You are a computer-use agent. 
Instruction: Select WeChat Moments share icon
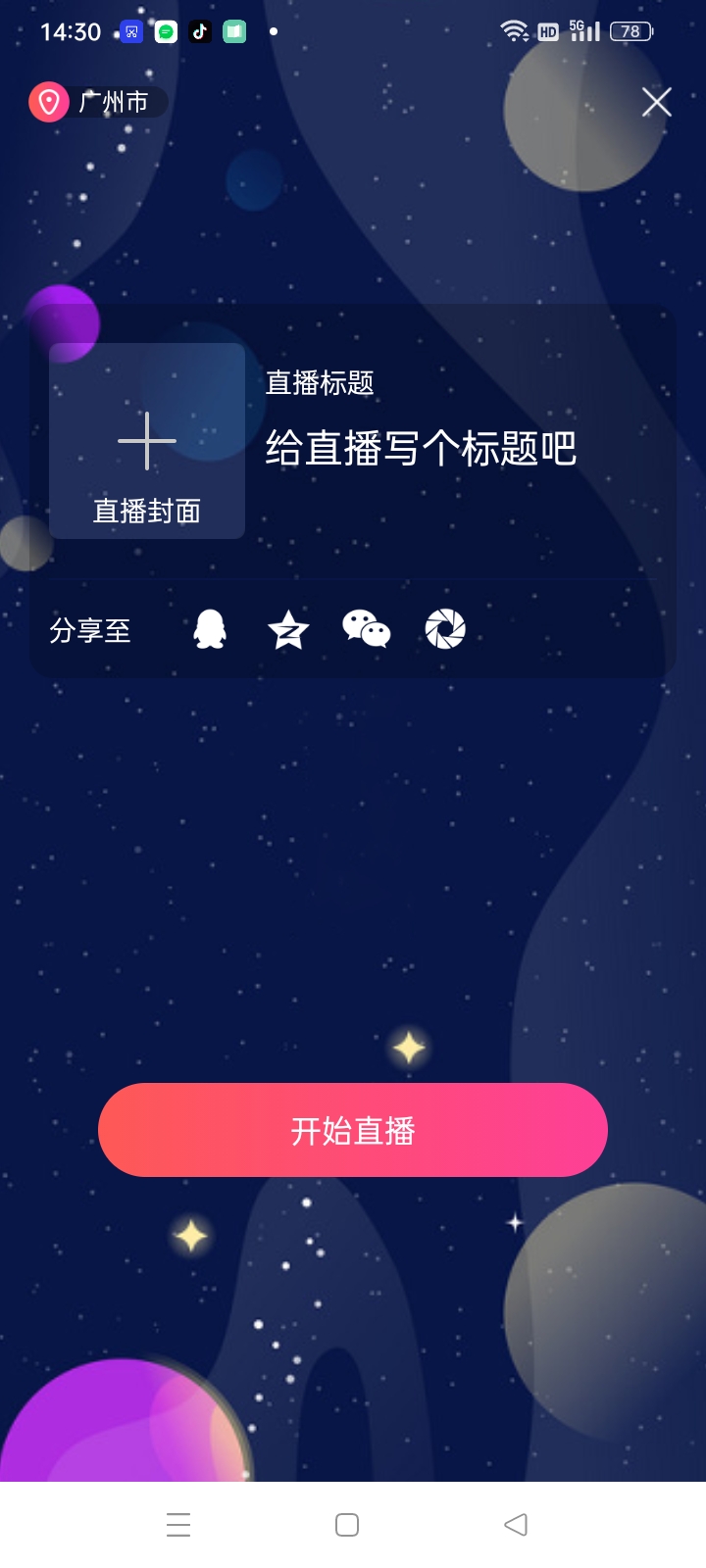(x=445, y=630)
